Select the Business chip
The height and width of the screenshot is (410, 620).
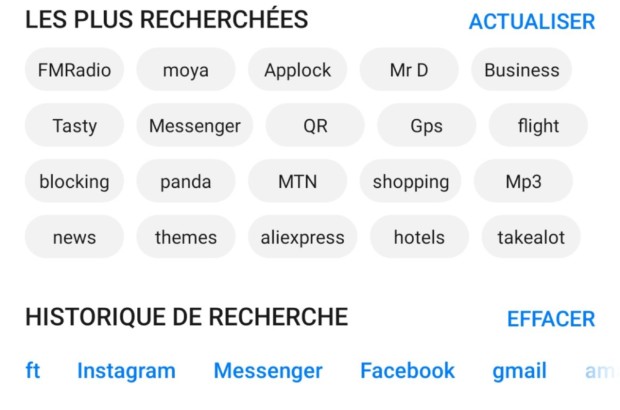pyautogui.click(x=521, y=70)
